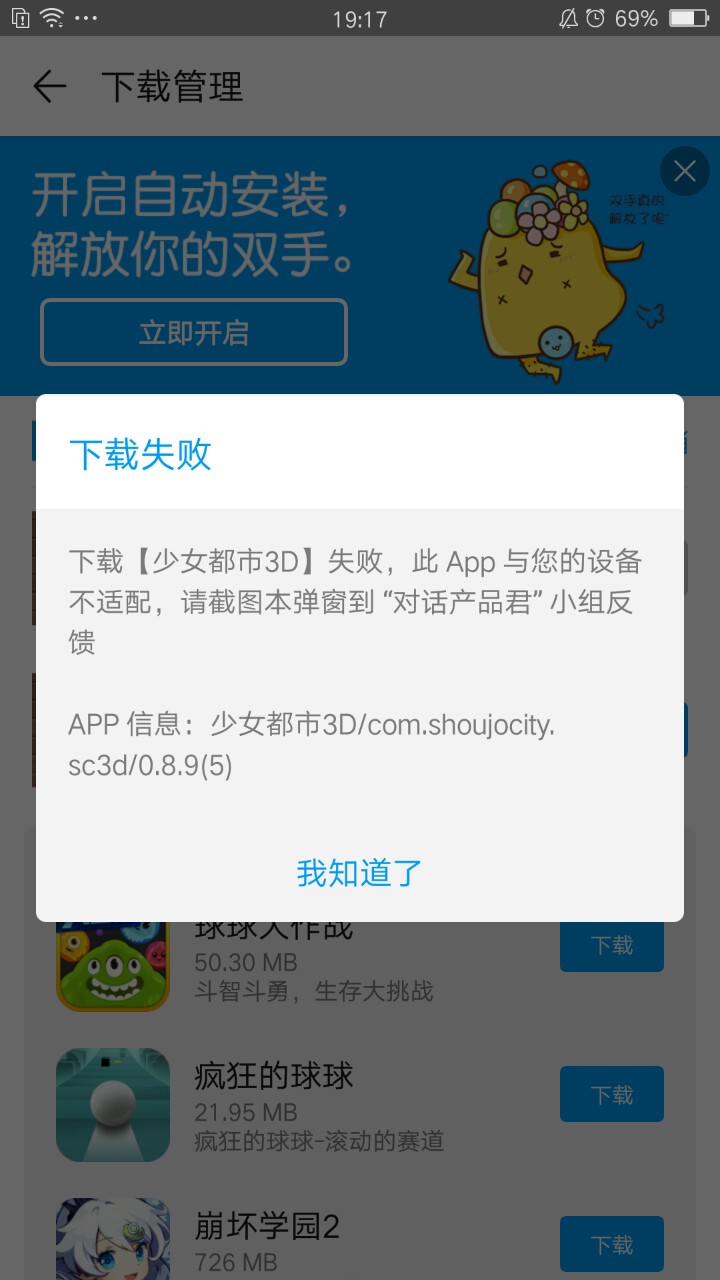Close the auto-install banner
Viewport: 720px width, 1280px height.
point(685,171)
